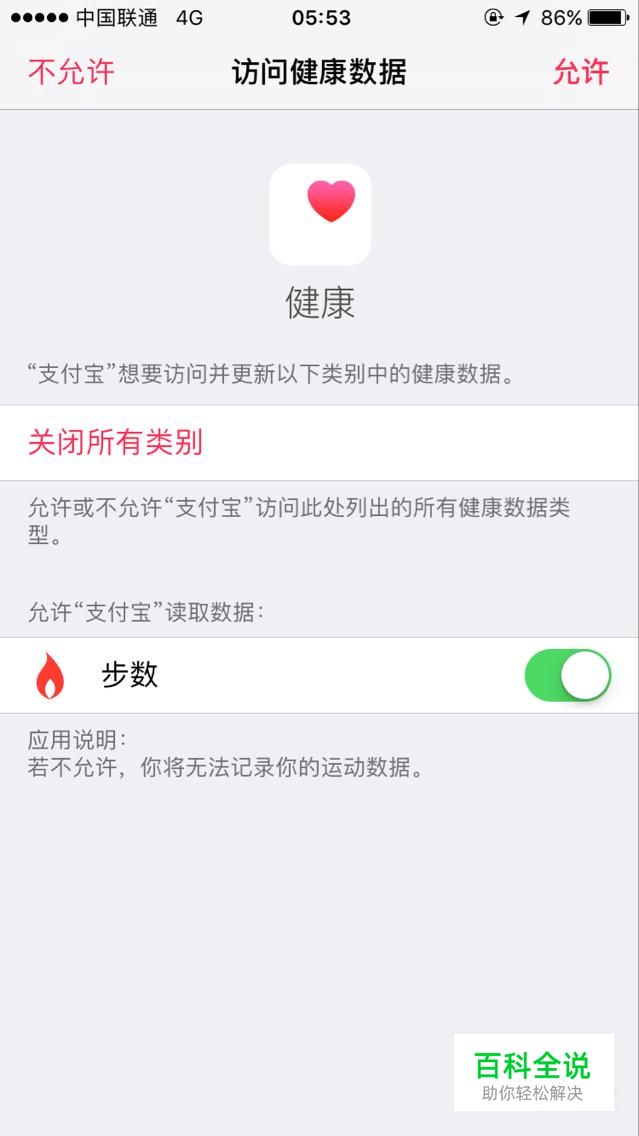Tap 不允许 to deny health access

pyautogui.click(x=71, y=72)
